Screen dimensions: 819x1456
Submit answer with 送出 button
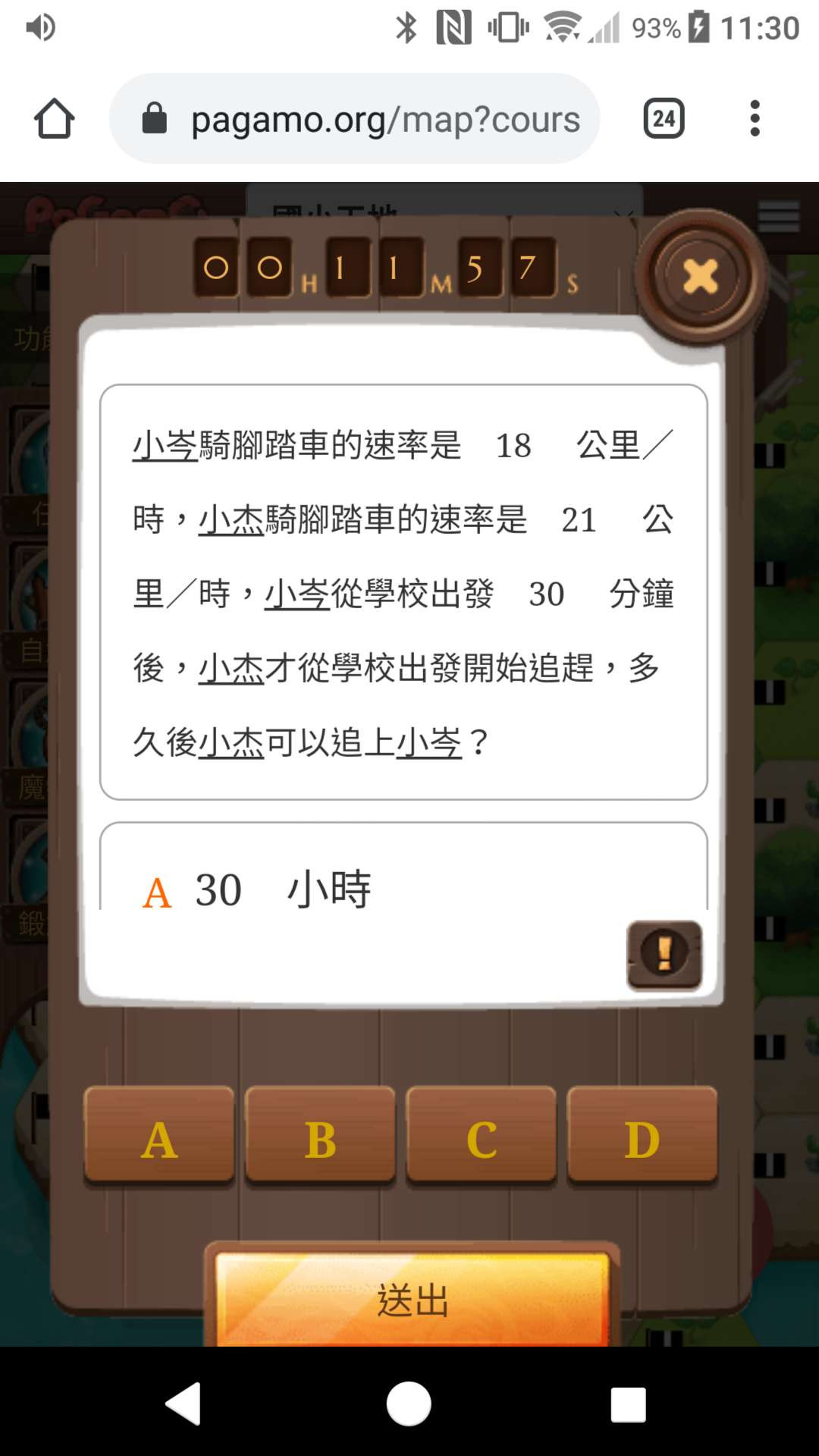point(413,1300)
